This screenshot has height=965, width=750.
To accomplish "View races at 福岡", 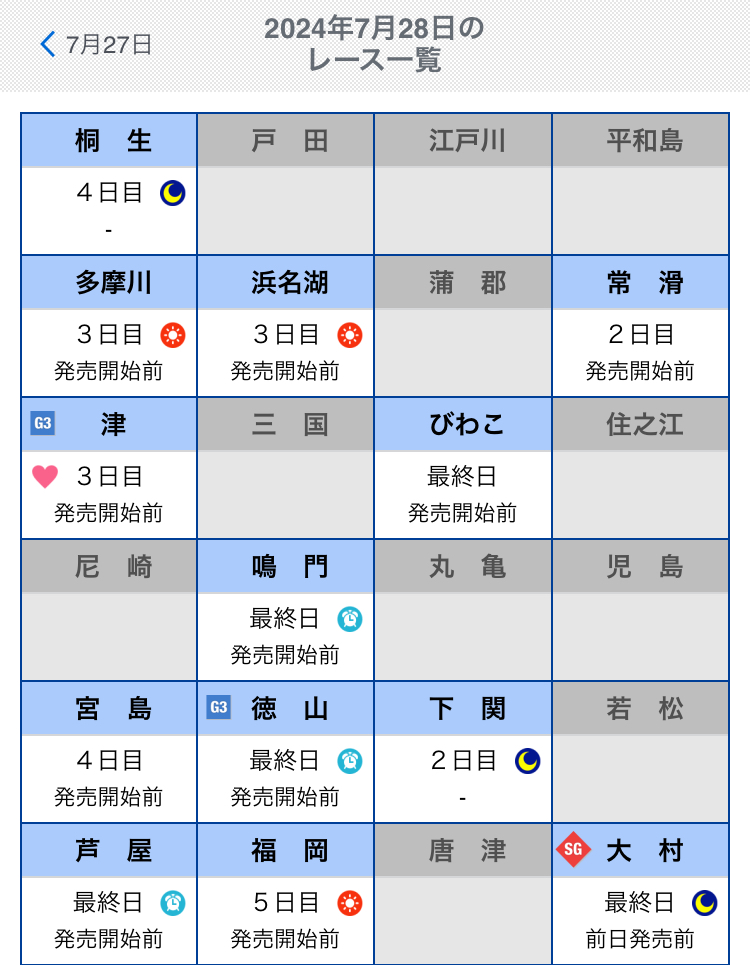I will click(x=286, y=895).
